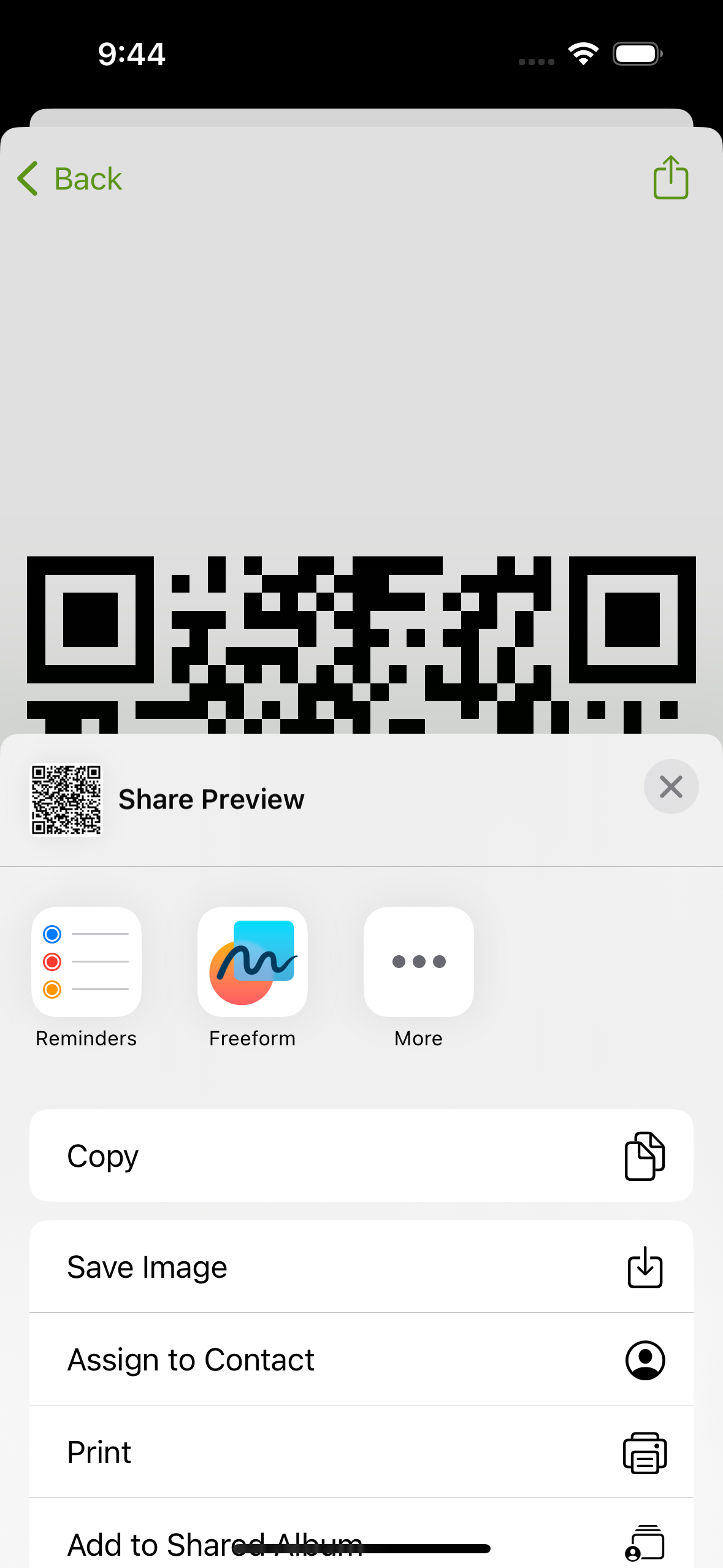Open More apps options
723x1568 pixels.
point(419,977)
